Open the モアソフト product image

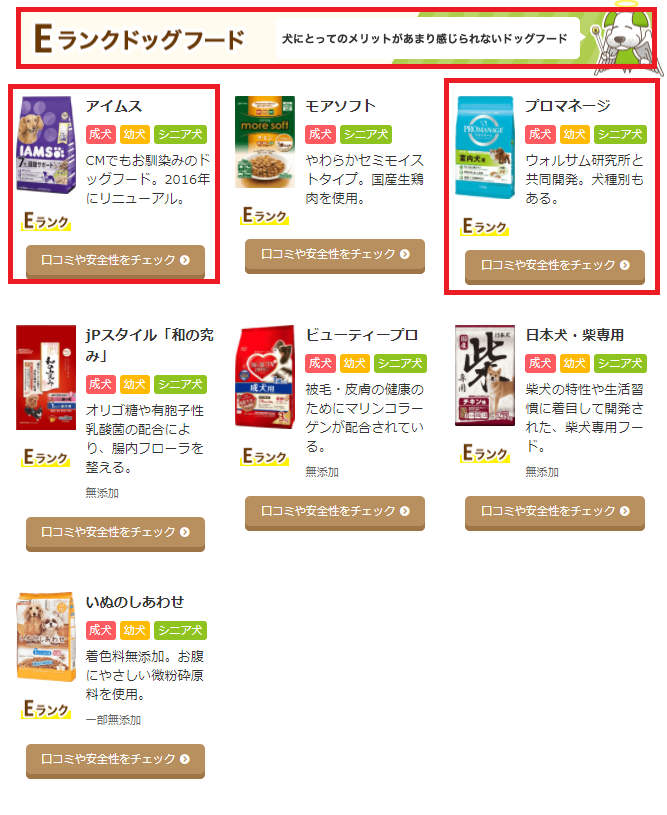point(265,143)
